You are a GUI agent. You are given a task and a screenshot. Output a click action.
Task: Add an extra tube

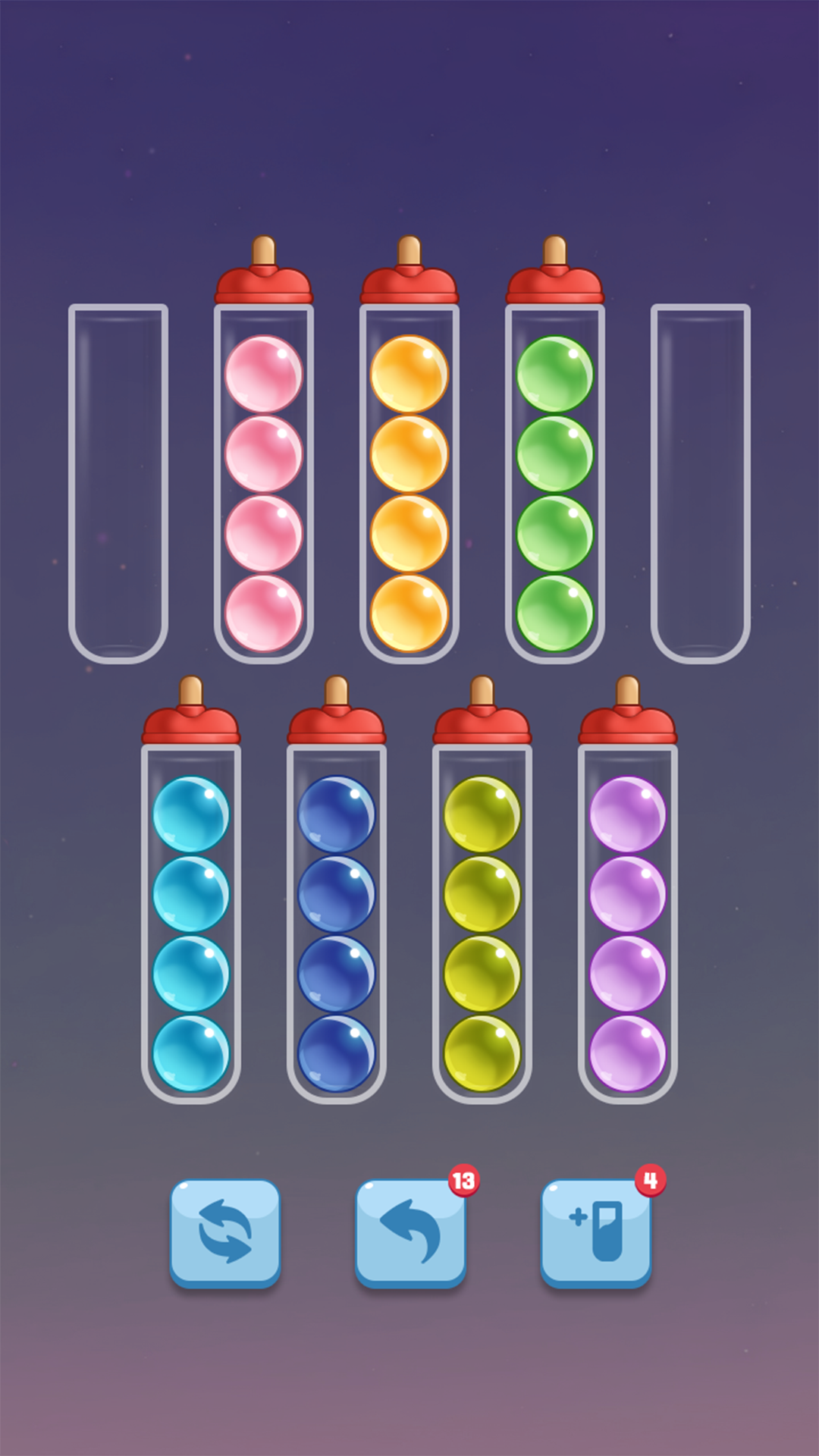pos(596,1232)
